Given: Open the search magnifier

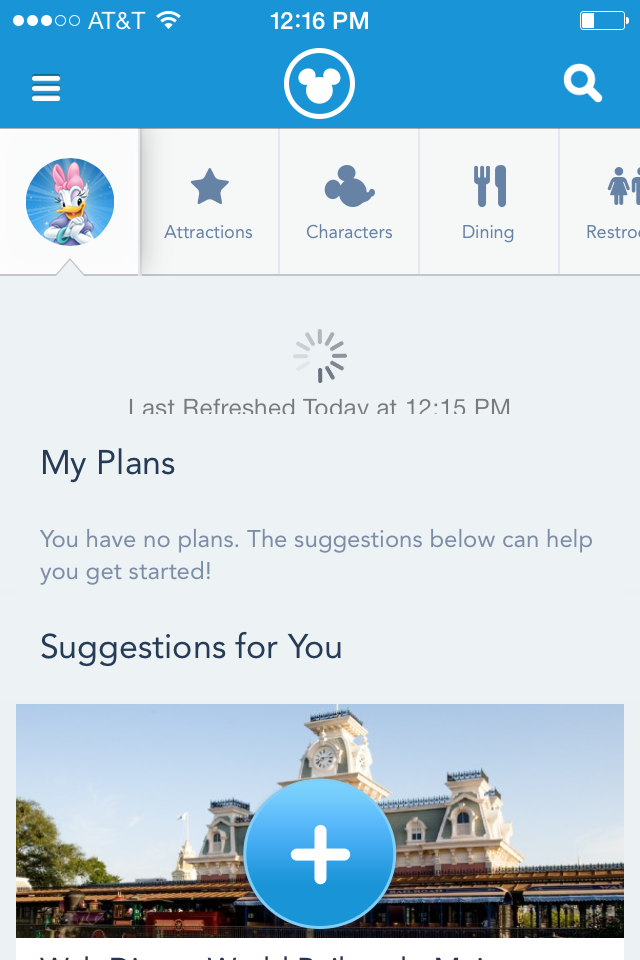Looking at the screenshot, I should pyautogui.click(x=582, y=84).
